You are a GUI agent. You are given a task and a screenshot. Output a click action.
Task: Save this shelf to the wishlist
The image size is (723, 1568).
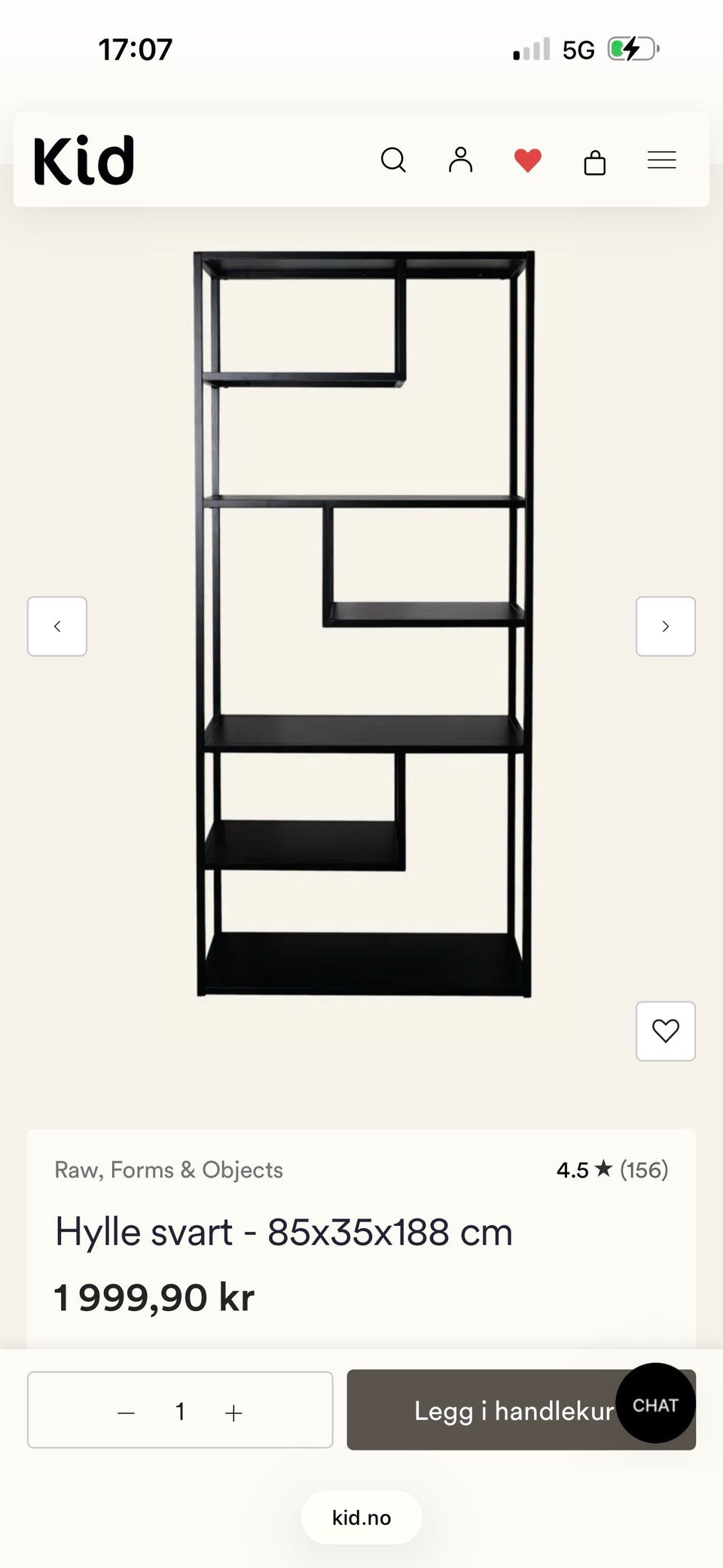[666, 1031]
